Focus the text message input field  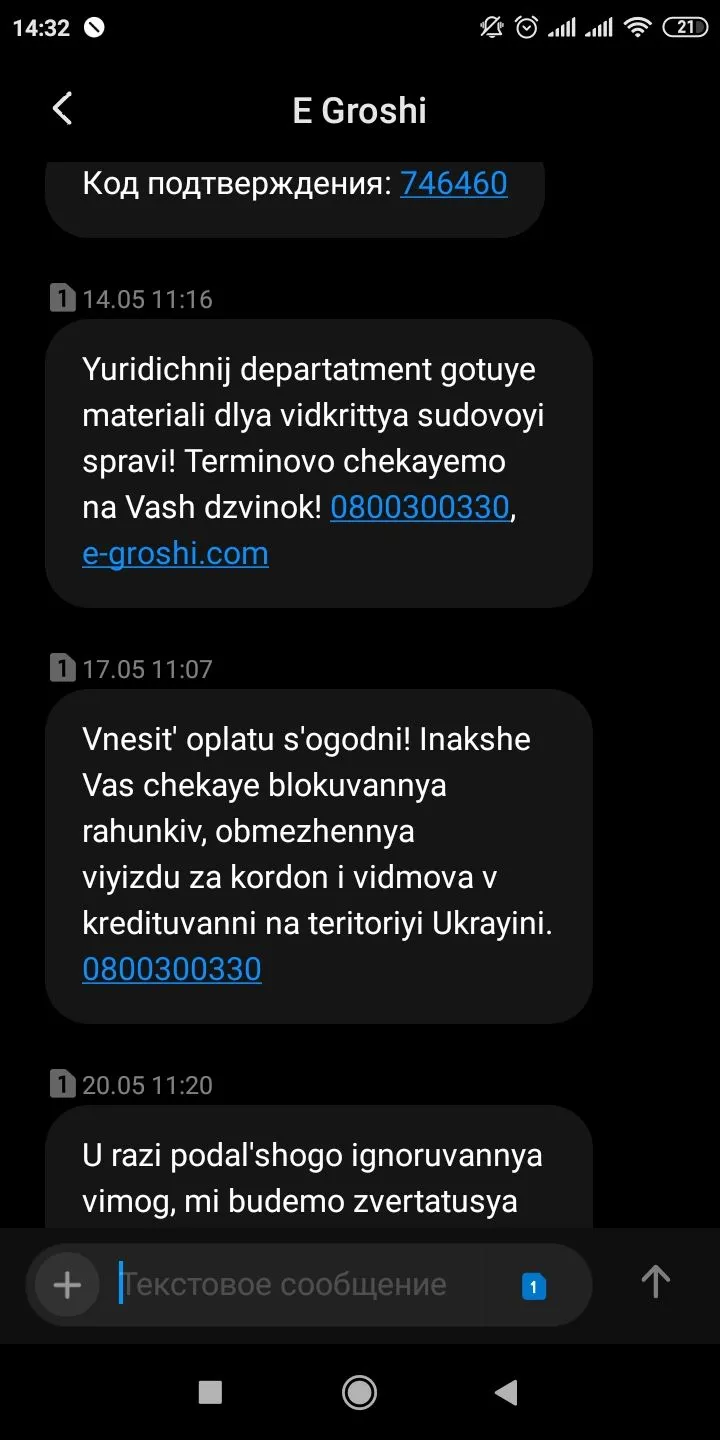[x=300, y=1284]
